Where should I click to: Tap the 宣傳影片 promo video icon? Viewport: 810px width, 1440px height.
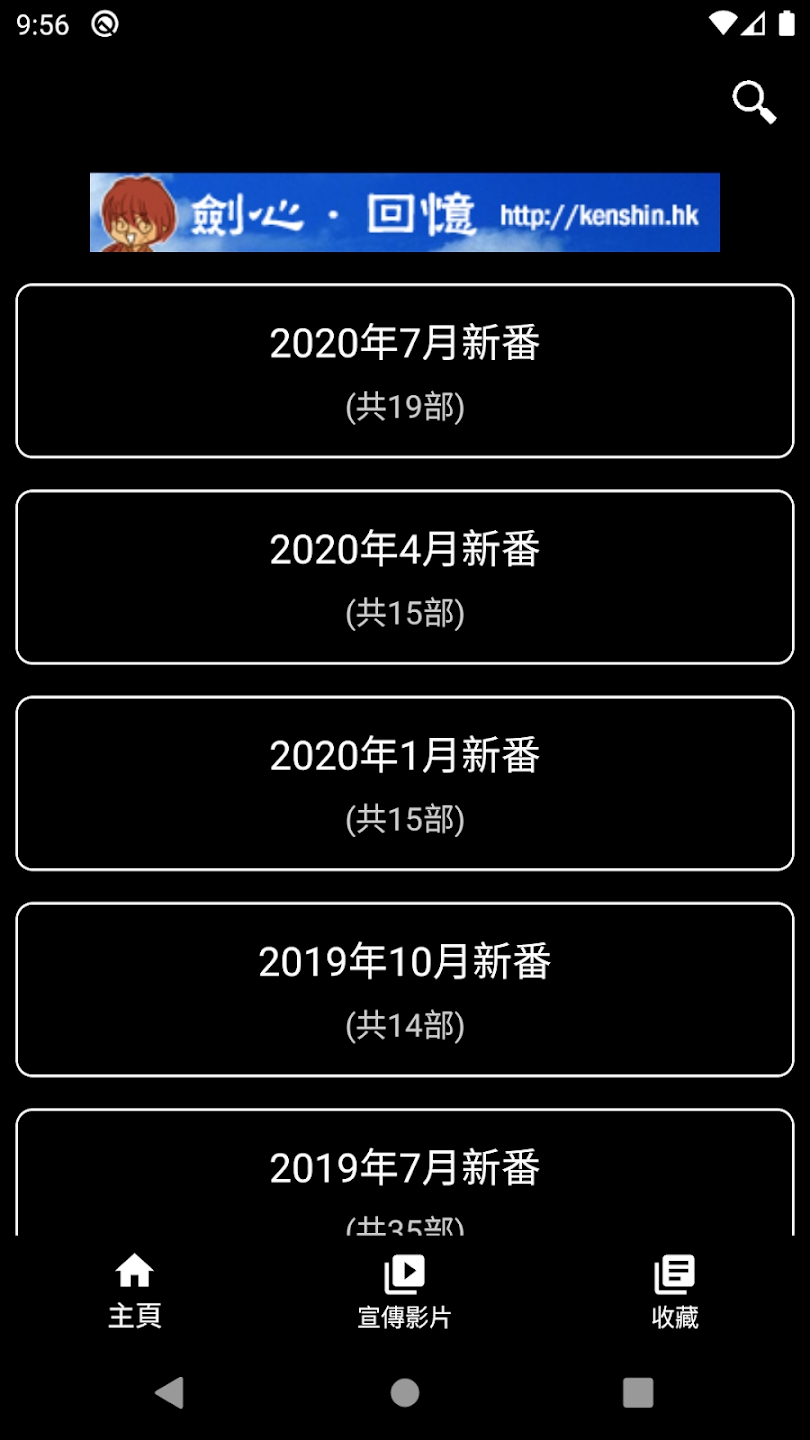[x=404, y=1272]
